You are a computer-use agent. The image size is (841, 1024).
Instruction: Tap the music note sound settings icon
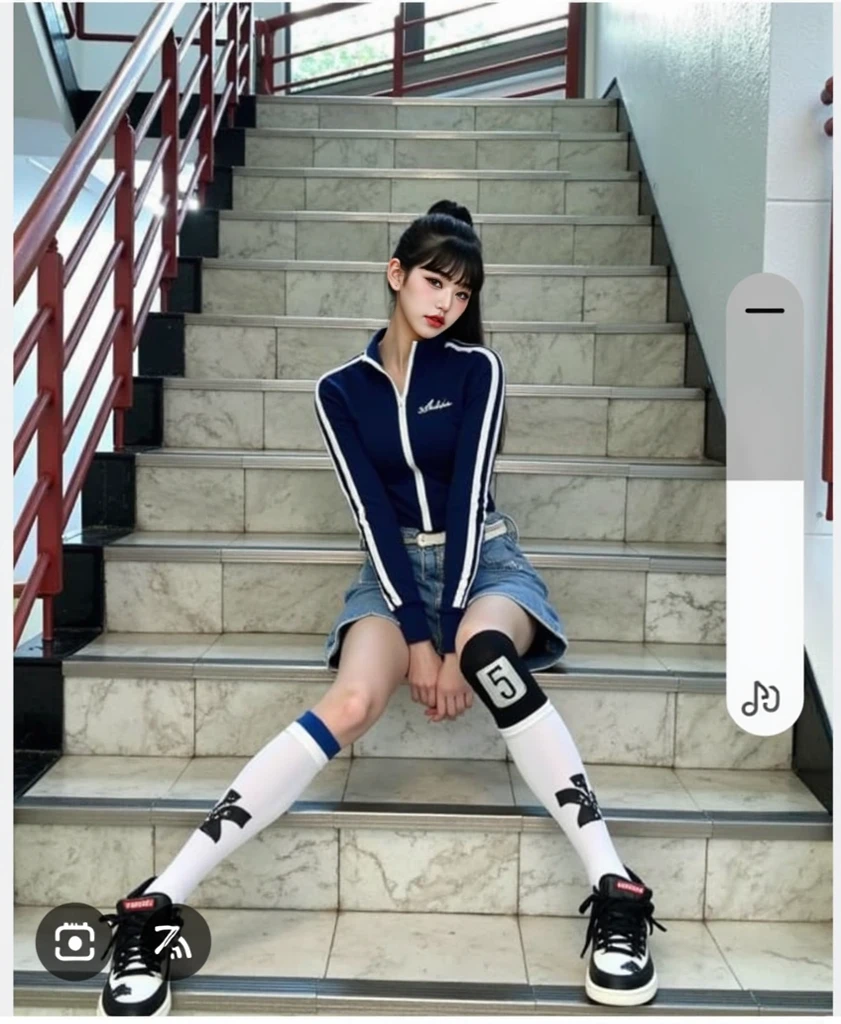click(761, 698)
